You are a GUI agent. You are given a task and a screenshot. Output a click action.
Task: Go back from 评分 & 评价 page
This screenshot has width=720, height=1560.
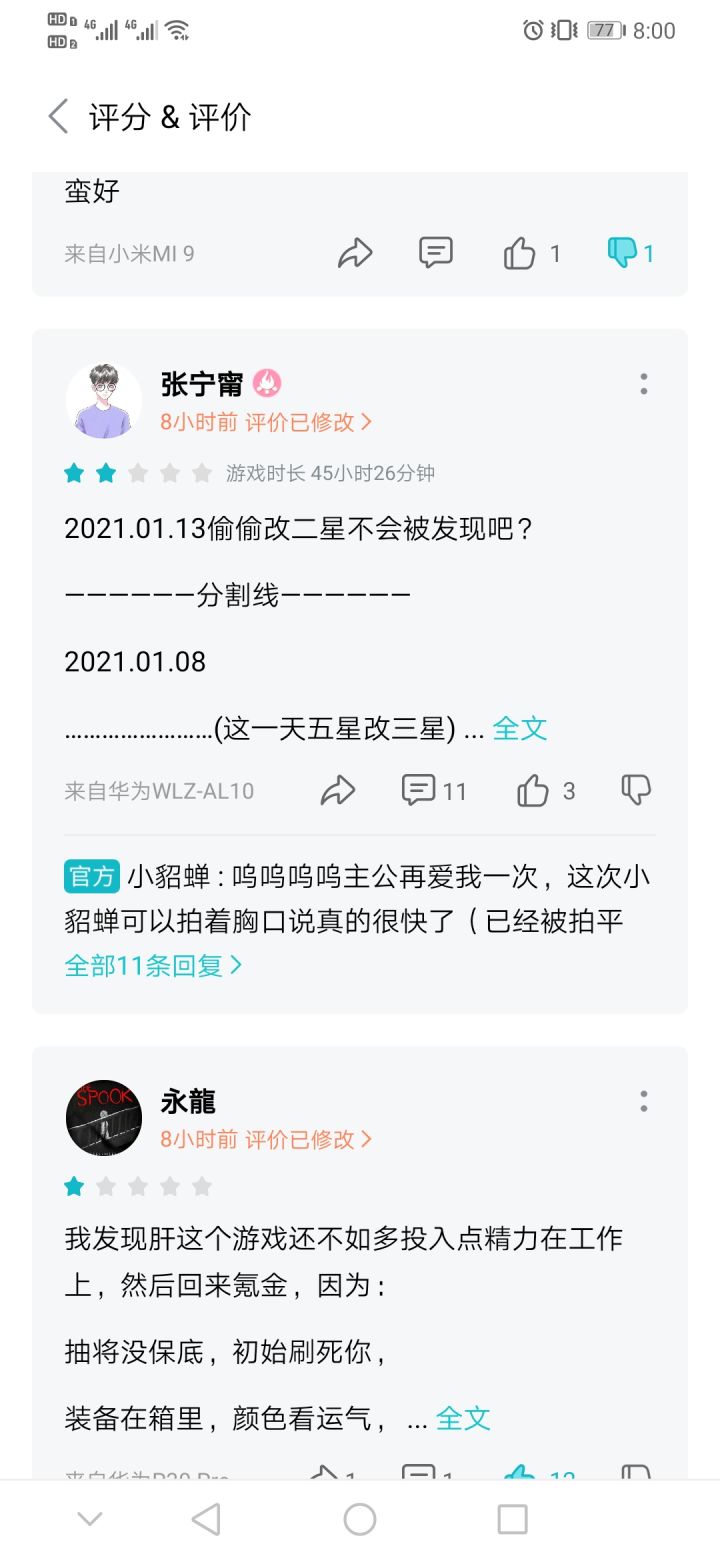[59, 117]
